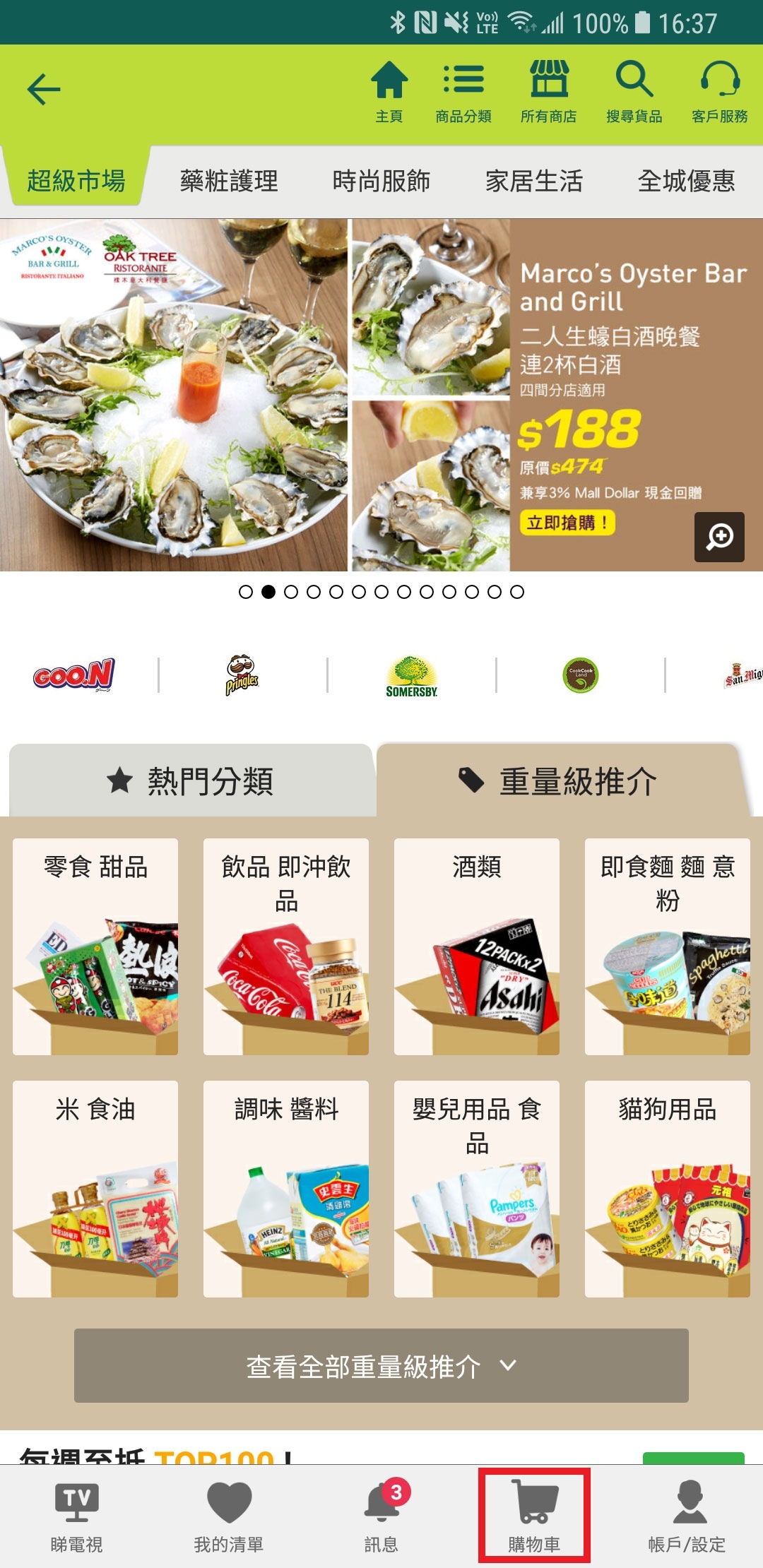The height and width of the screenshot is (1568, 763).
Task: Open the 酒類 category card
Action: [x=477, y=946]
